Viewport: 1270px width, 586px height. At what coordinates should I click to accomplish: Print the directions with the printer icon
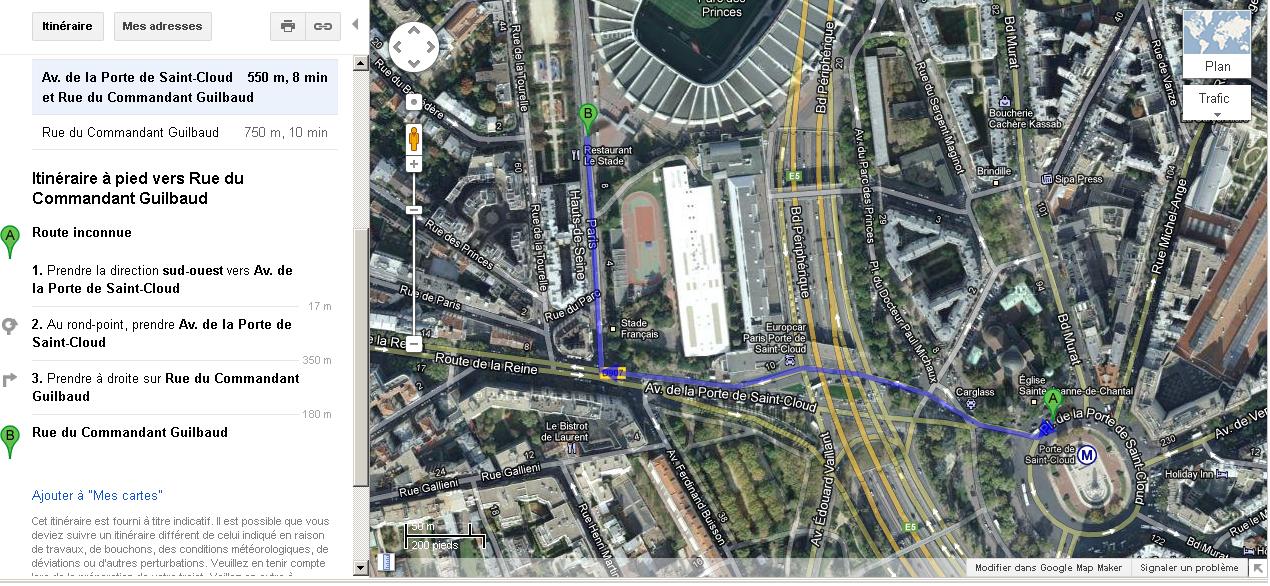[x=288, y=26]
